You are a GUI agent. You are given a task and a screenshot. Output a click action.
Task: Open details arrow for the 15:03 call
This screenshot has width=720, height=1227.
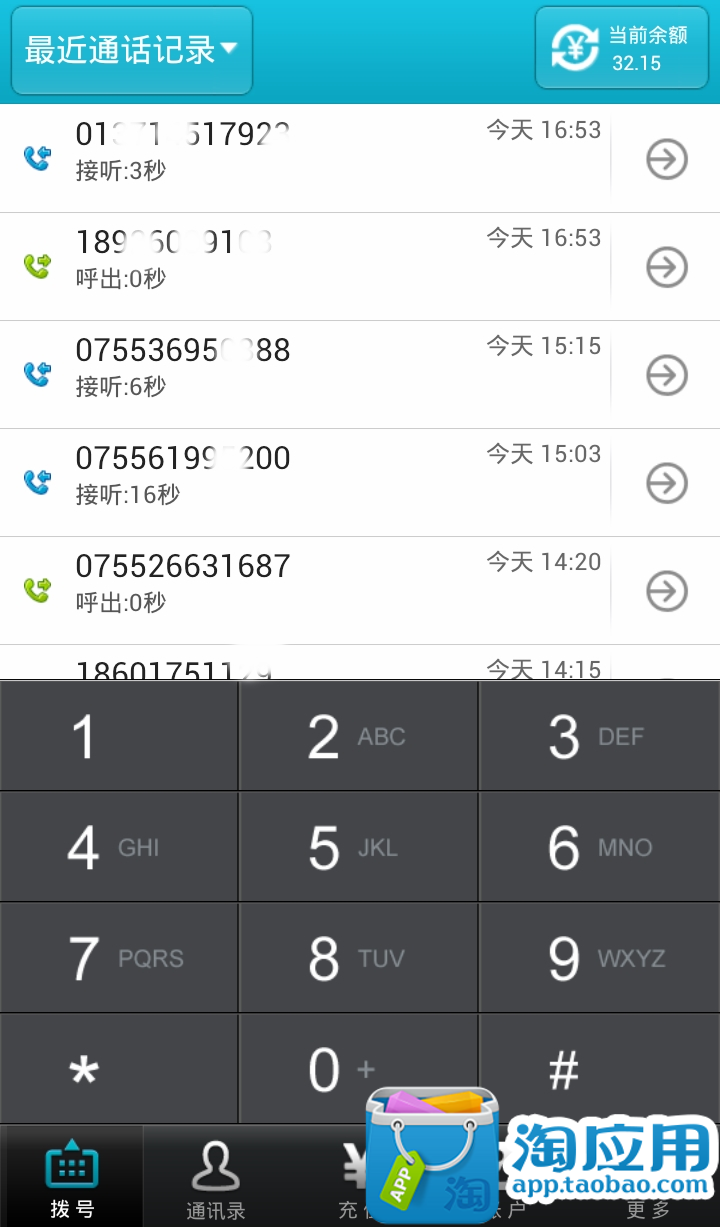667,483
